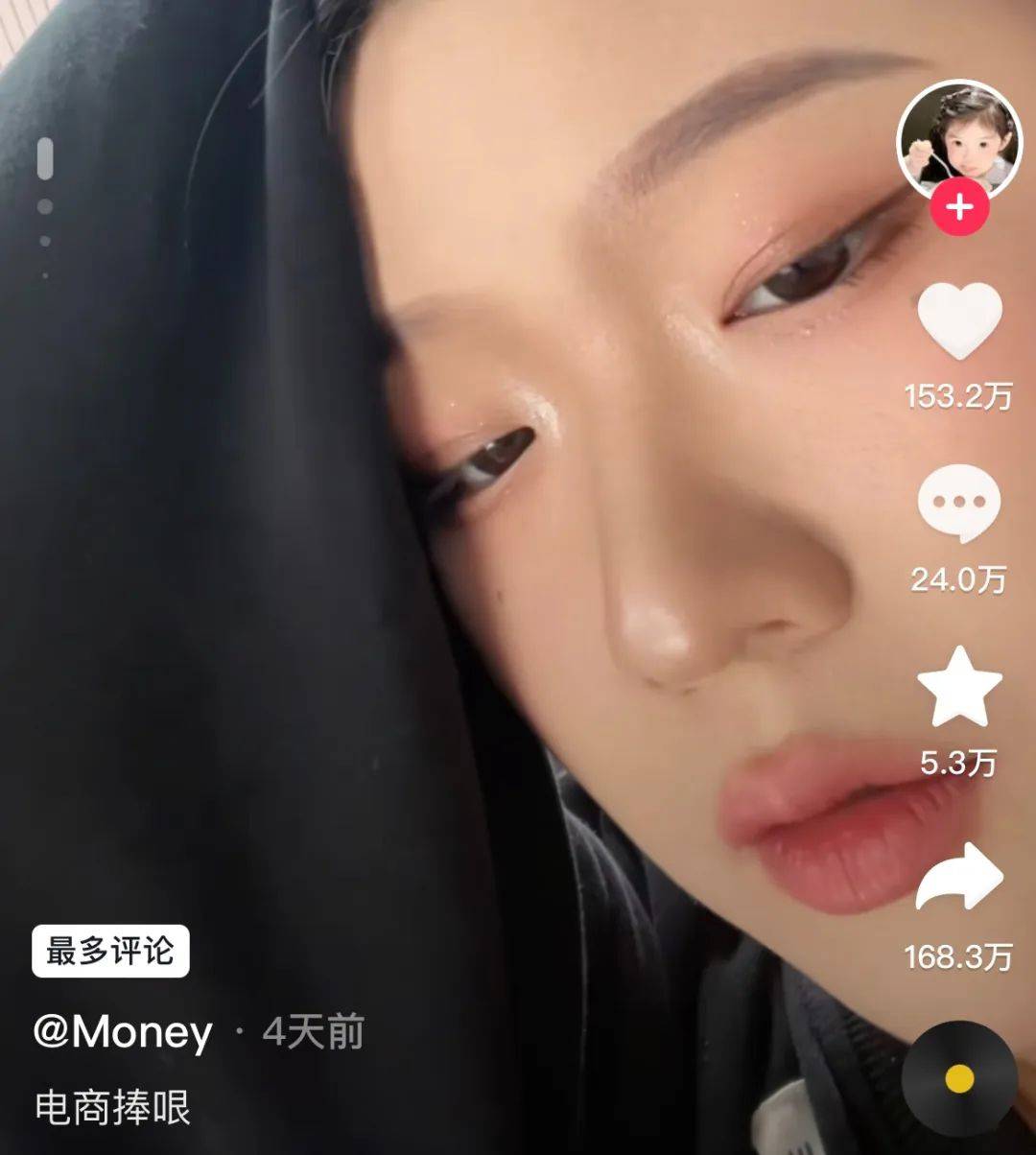Like this video with the heart
1036x1155 pixels.
959,322
